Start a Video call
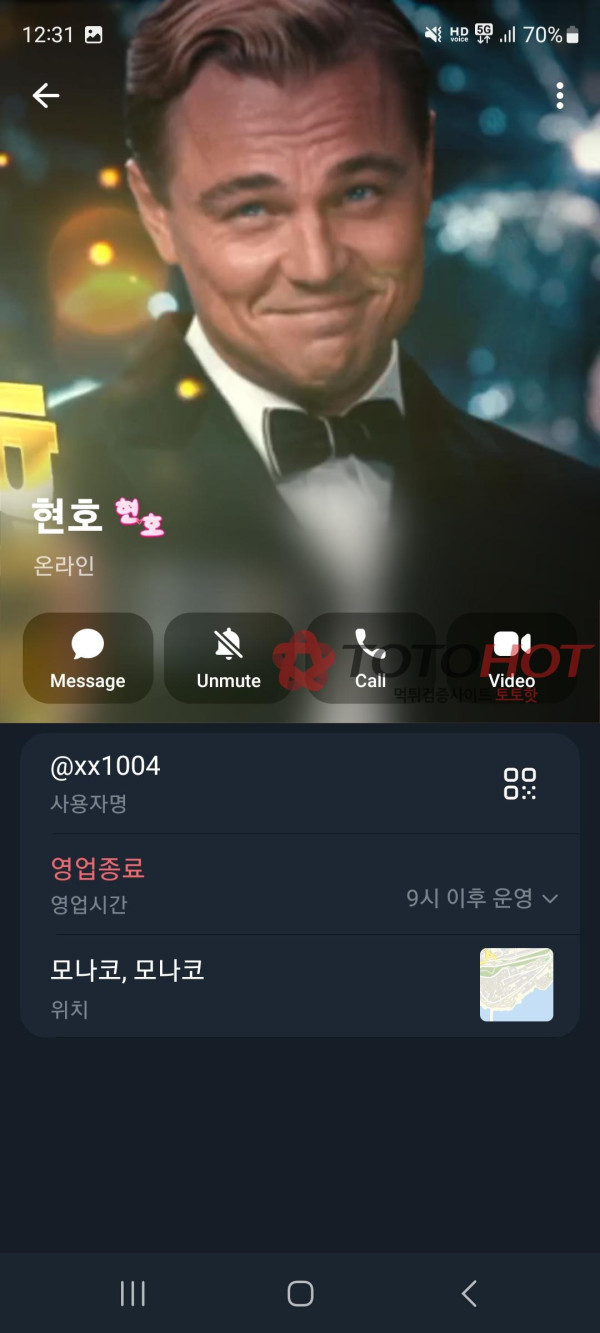 coord(511,658)
